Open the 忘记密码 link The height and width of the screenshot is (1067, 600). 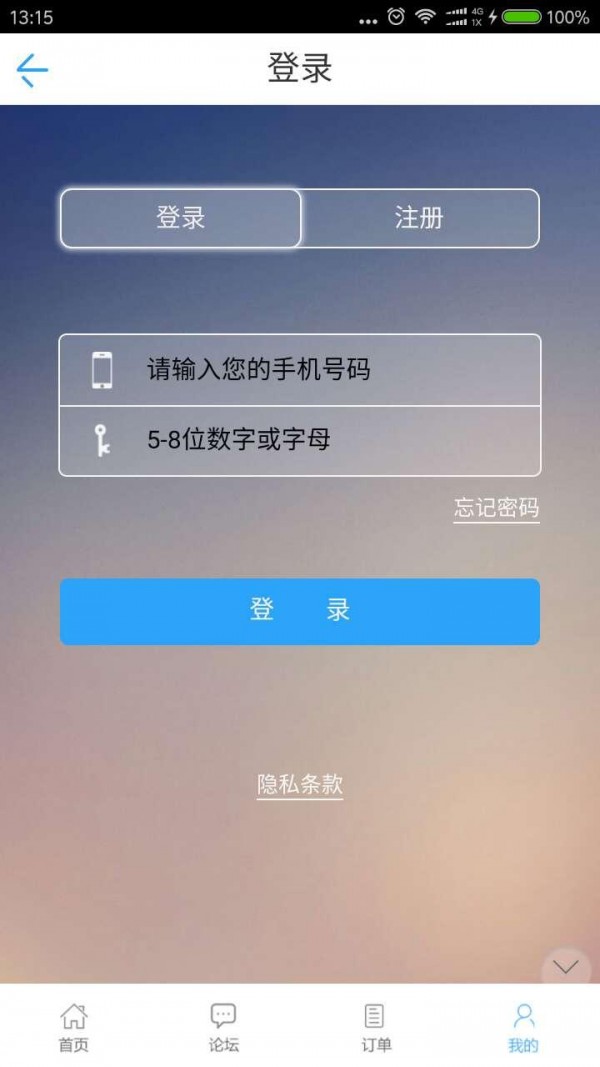[496, 508]
